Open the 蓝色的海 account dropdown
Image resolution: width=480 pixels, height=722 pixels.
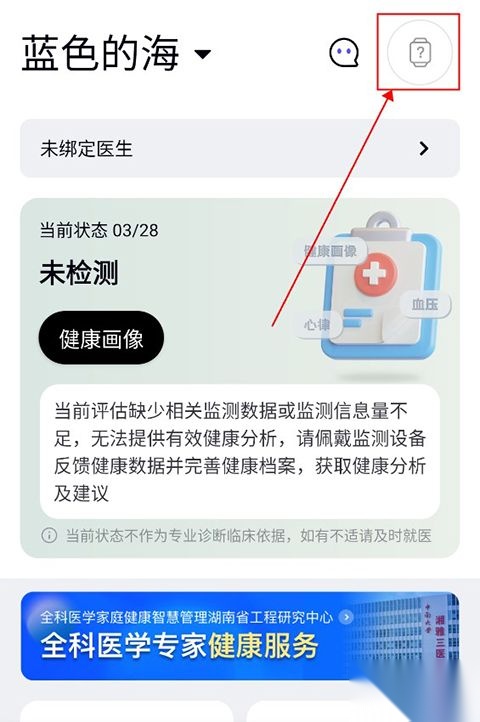pyautogui.click(x=116, y=53)
